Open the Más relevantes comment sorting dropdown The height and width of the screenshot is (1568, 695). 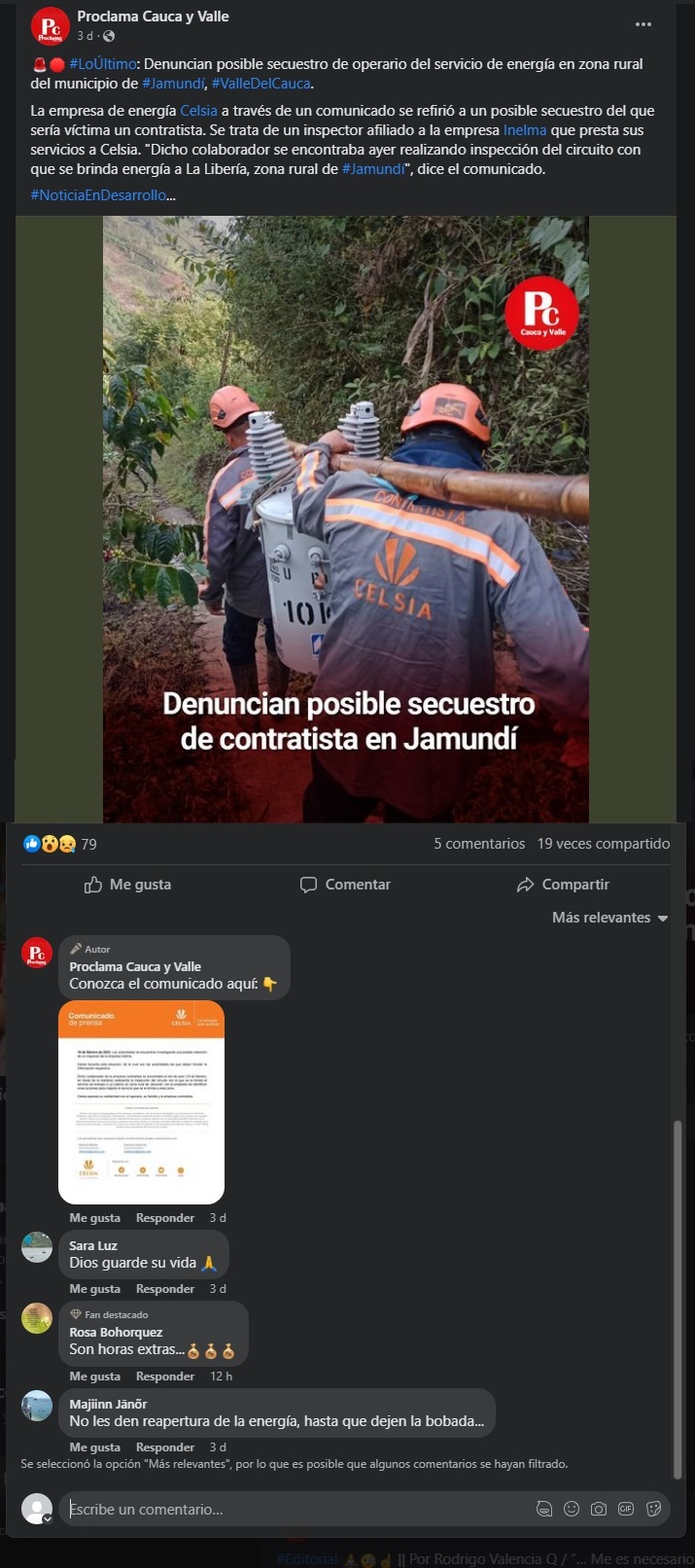point(610,918)
